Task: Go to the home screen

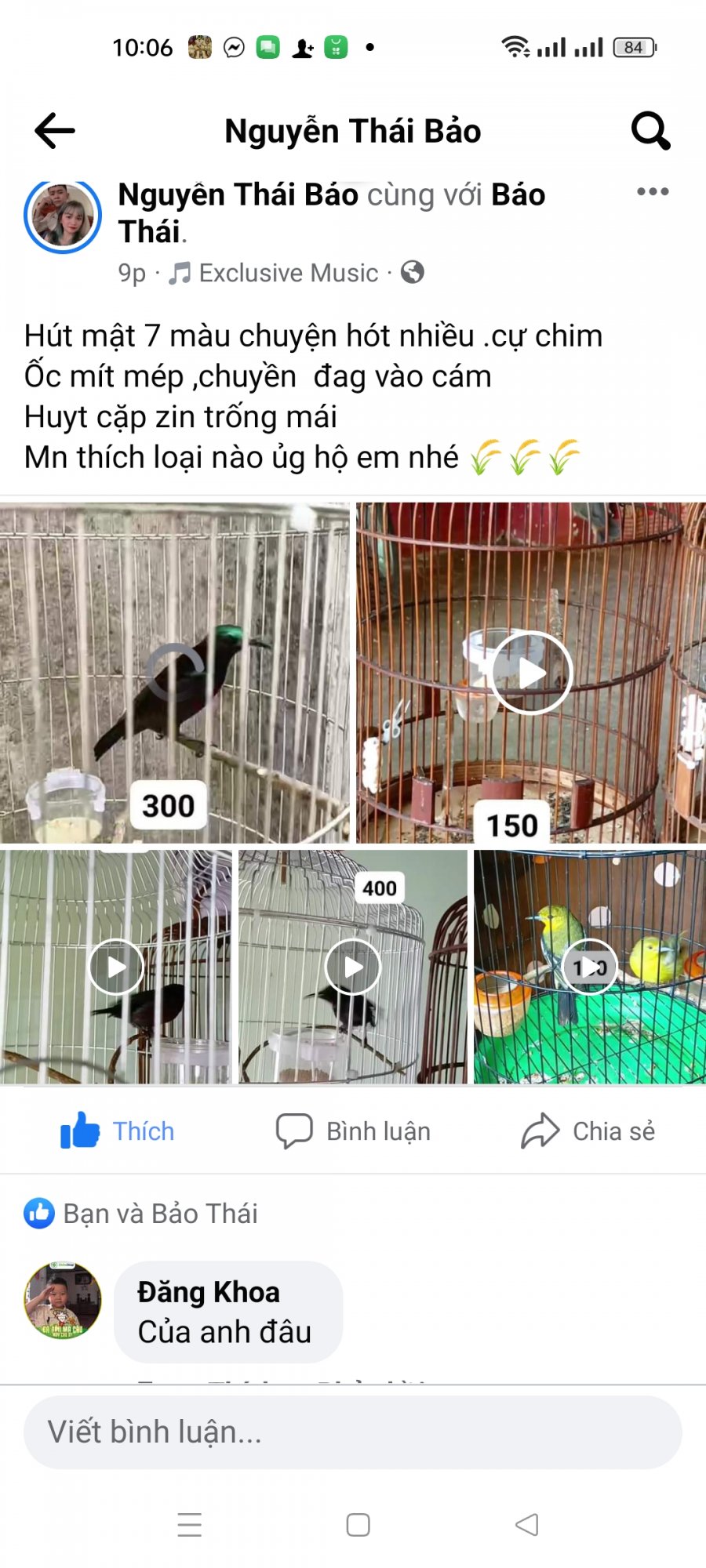Action: tap(358, 1525)
